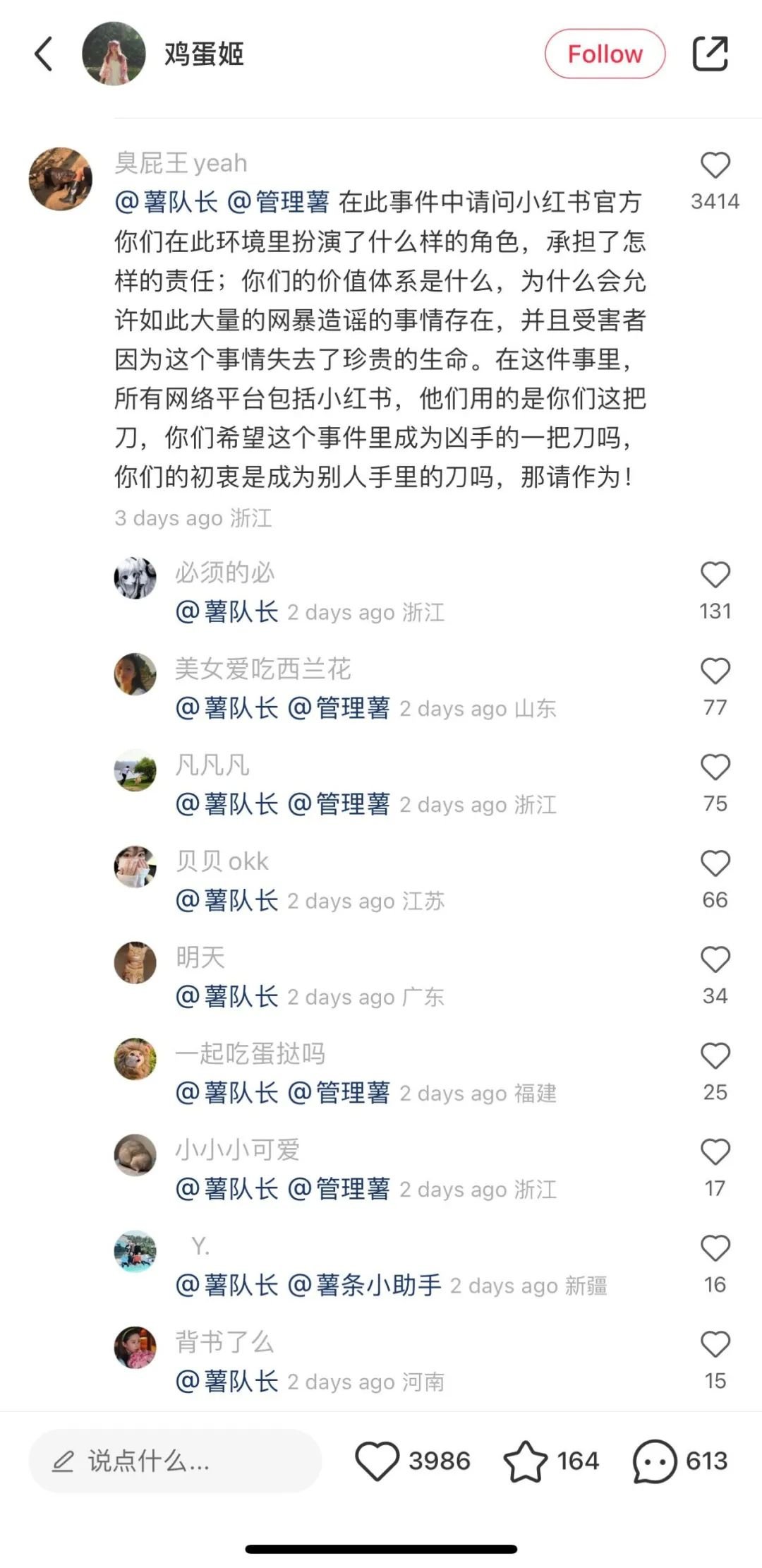Open the 说点什么 comment input
Screen dimensions: 762x1568
pos(175,1461)
